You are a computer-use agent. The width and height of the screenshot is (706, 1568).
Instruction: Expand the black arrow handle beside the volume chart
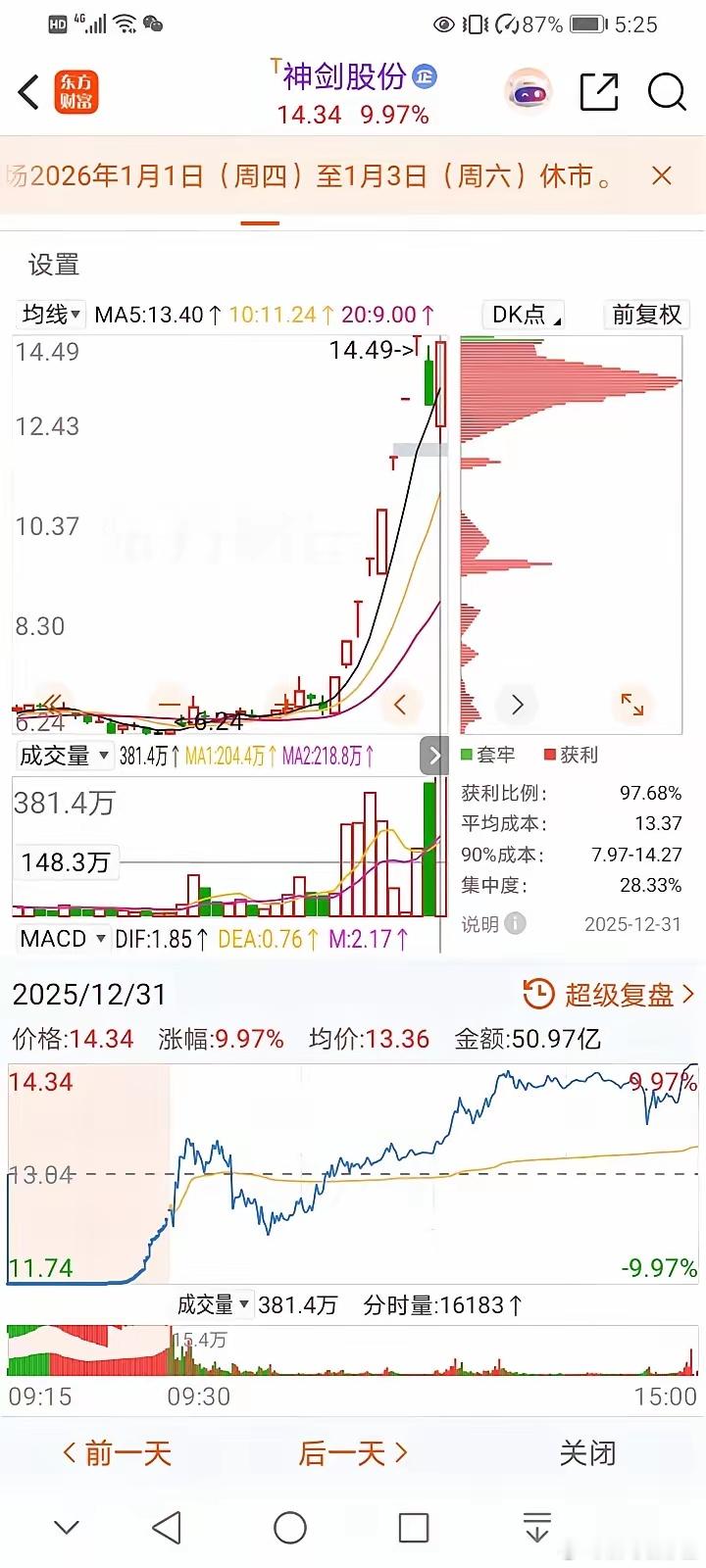[x=434, y=755]
